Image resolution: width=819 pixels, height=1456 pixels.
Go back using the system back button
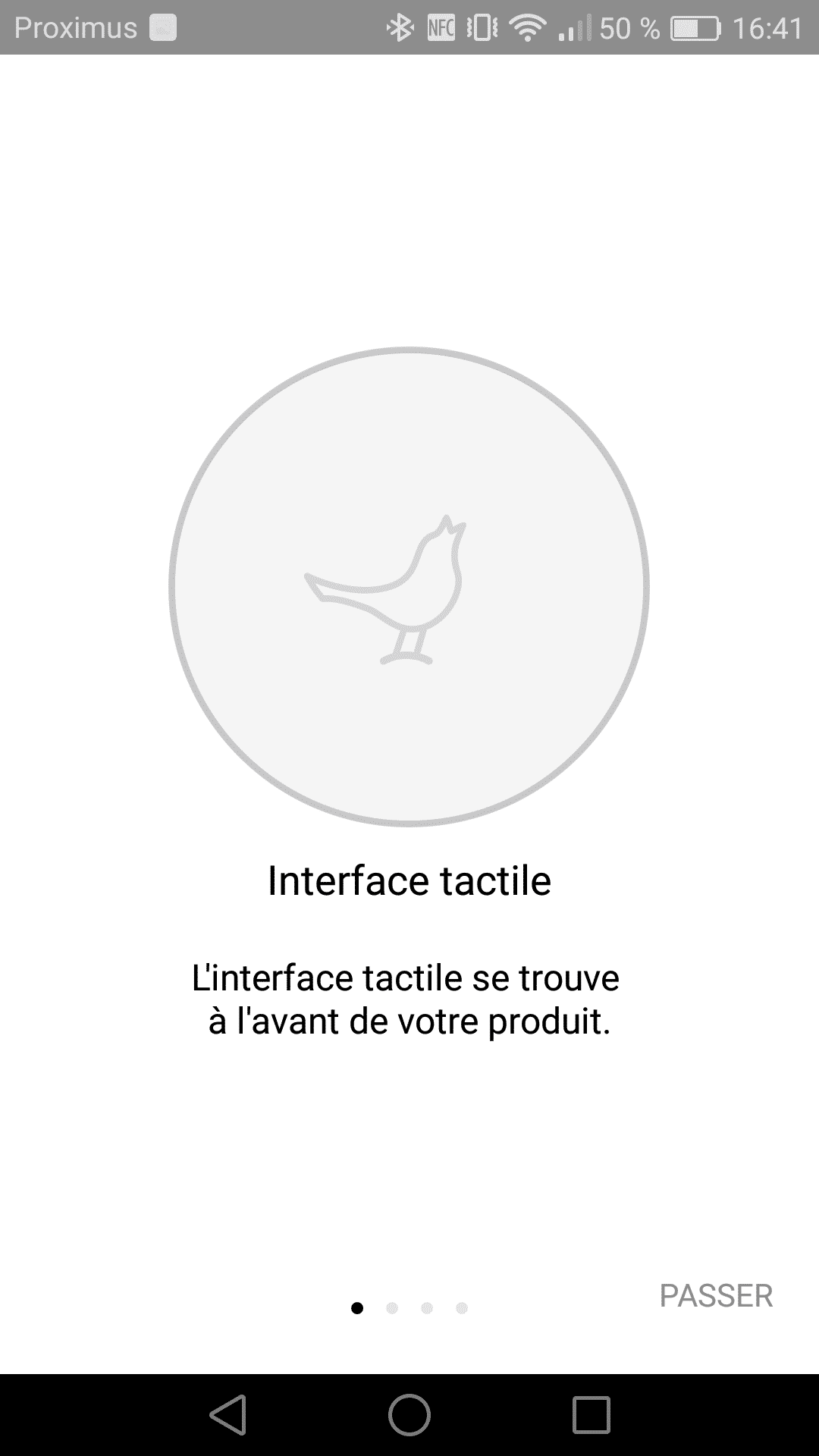[x=227, y=1415]
